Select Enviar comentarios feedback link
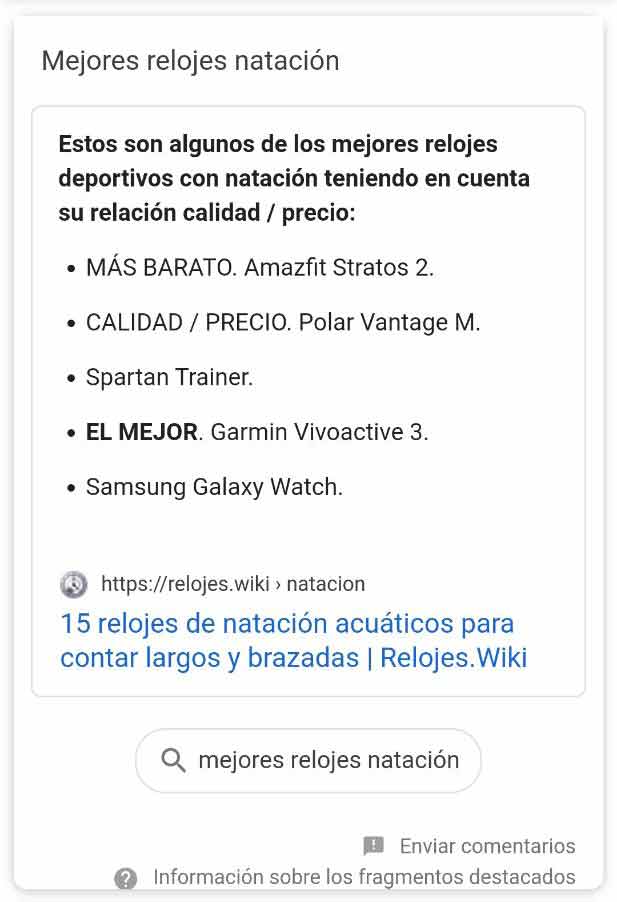 pyautogui.click(x=486, y=846)
